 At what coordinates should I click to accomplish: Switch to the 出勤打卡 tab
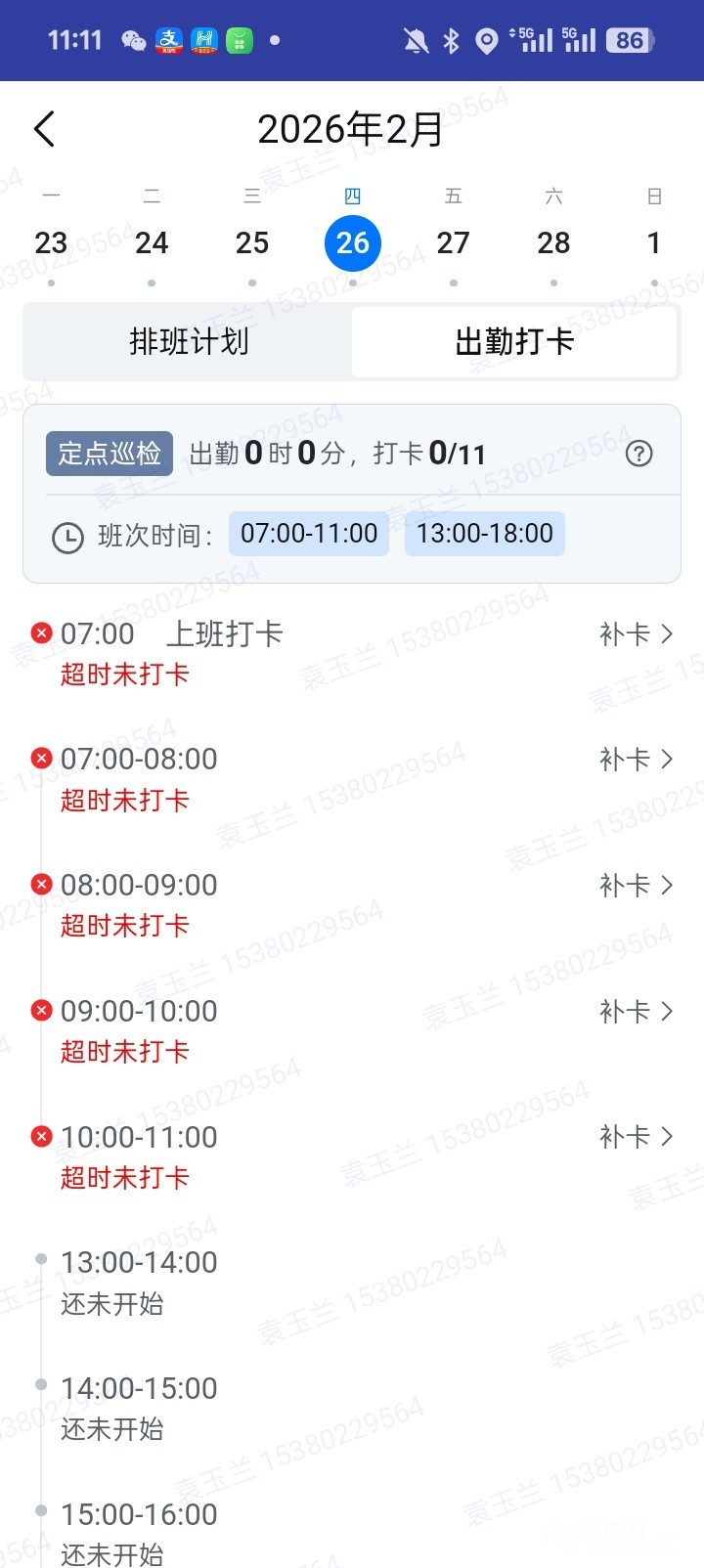click(514, 341)
